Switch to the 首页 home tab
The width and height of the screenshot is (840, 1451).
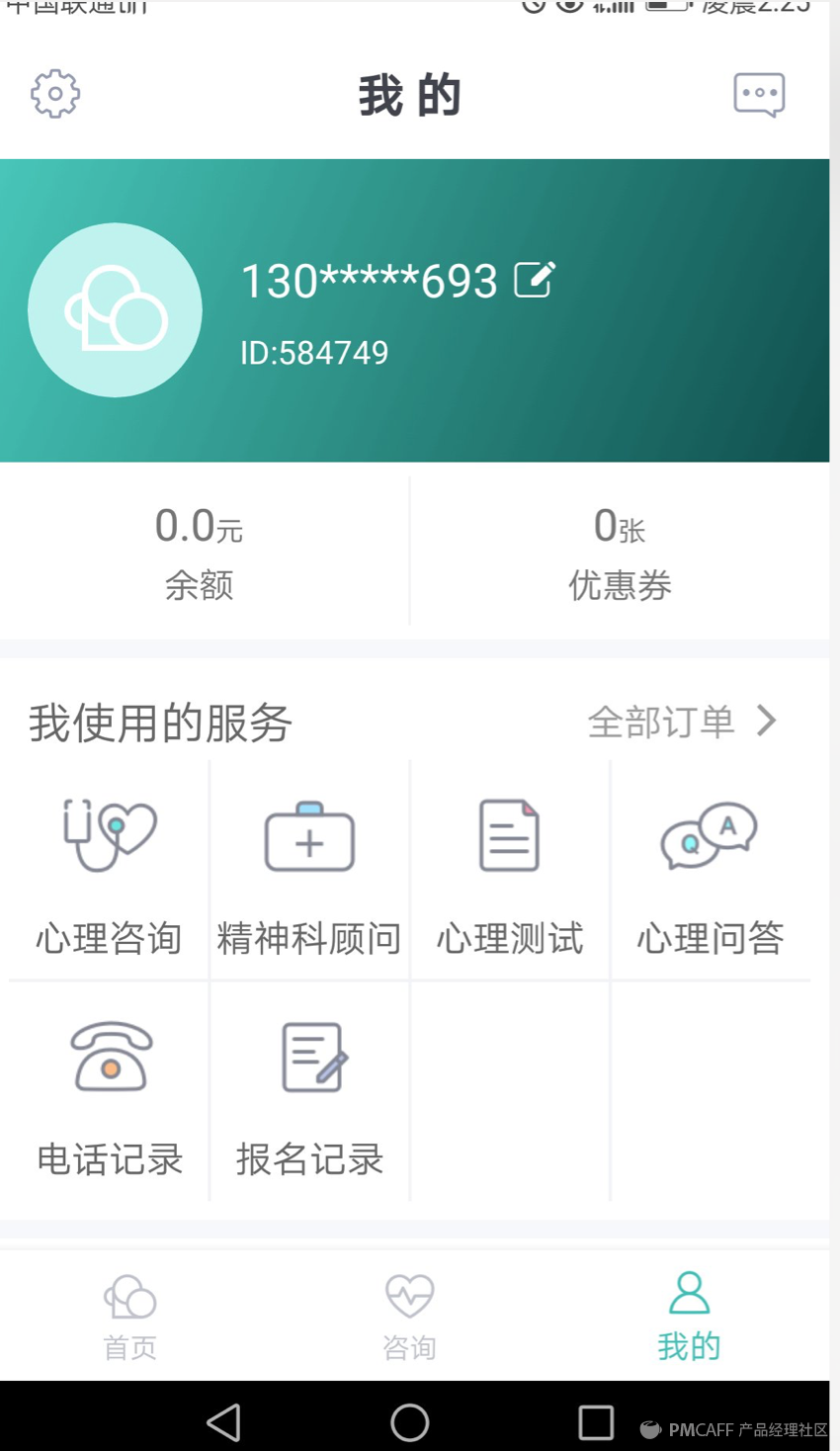(x=130, y=1317)
